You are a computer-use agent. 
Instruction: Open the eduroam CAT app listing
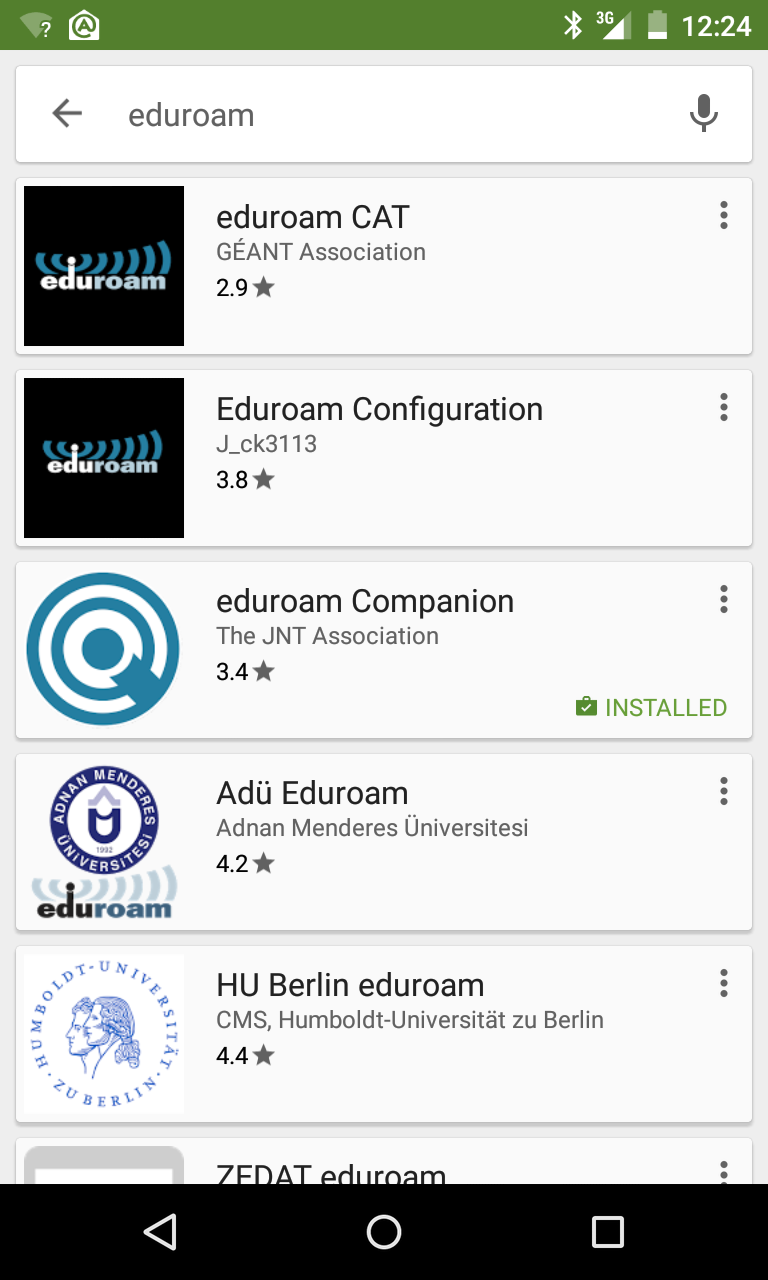tap(384, 266)
